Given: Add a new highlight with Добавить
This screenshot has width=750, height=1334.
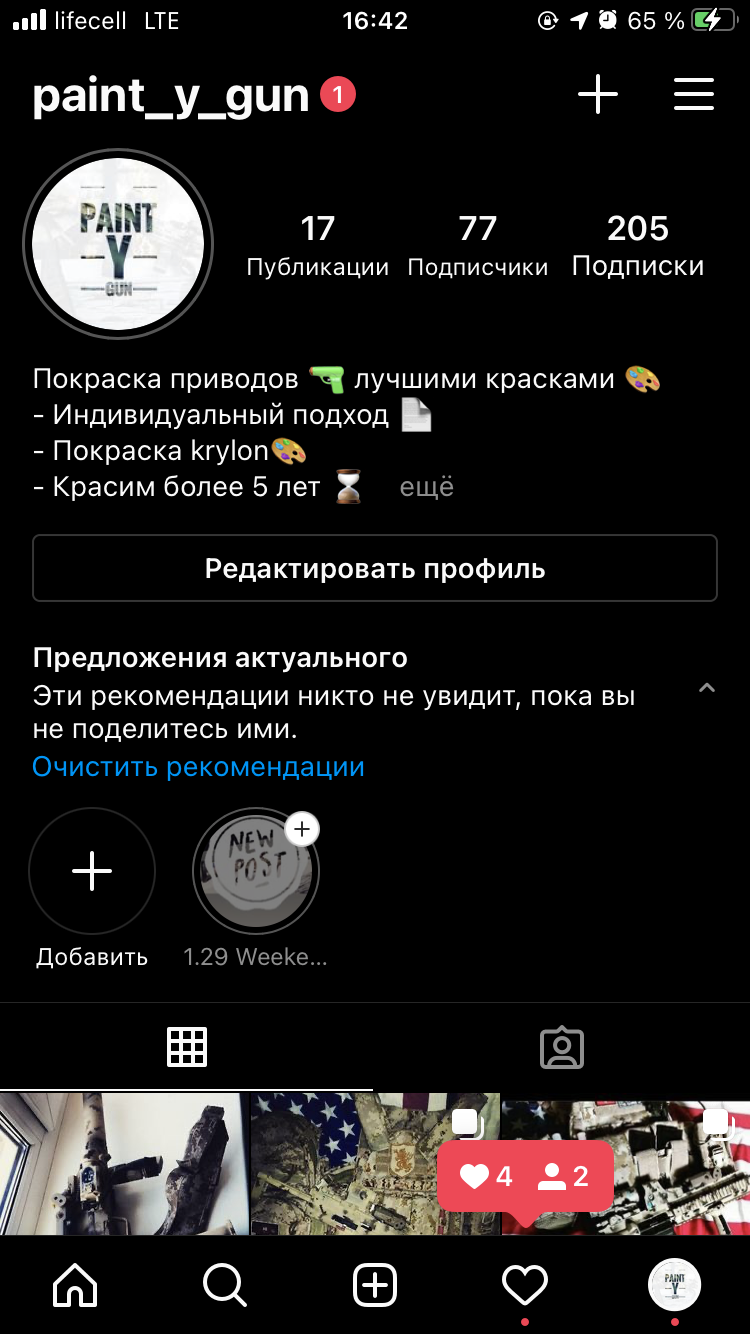Looking at the screenshot, I should tap(92, 888).
